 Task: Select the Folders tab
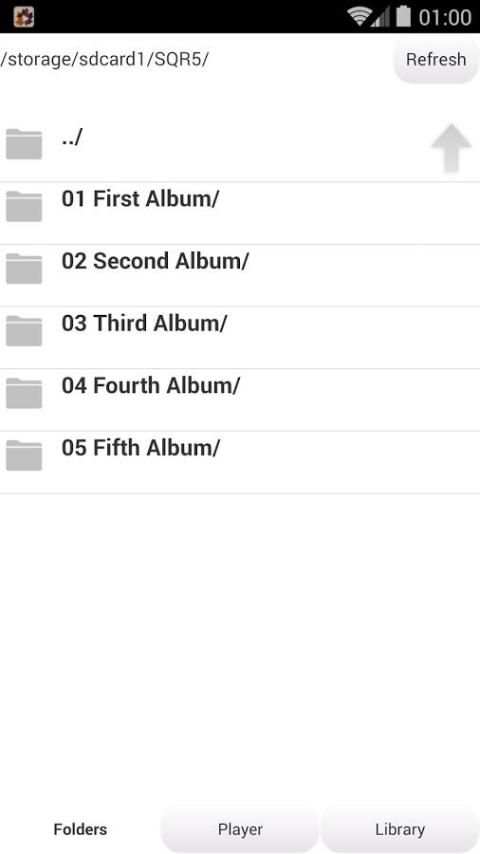tap(80, 829)
